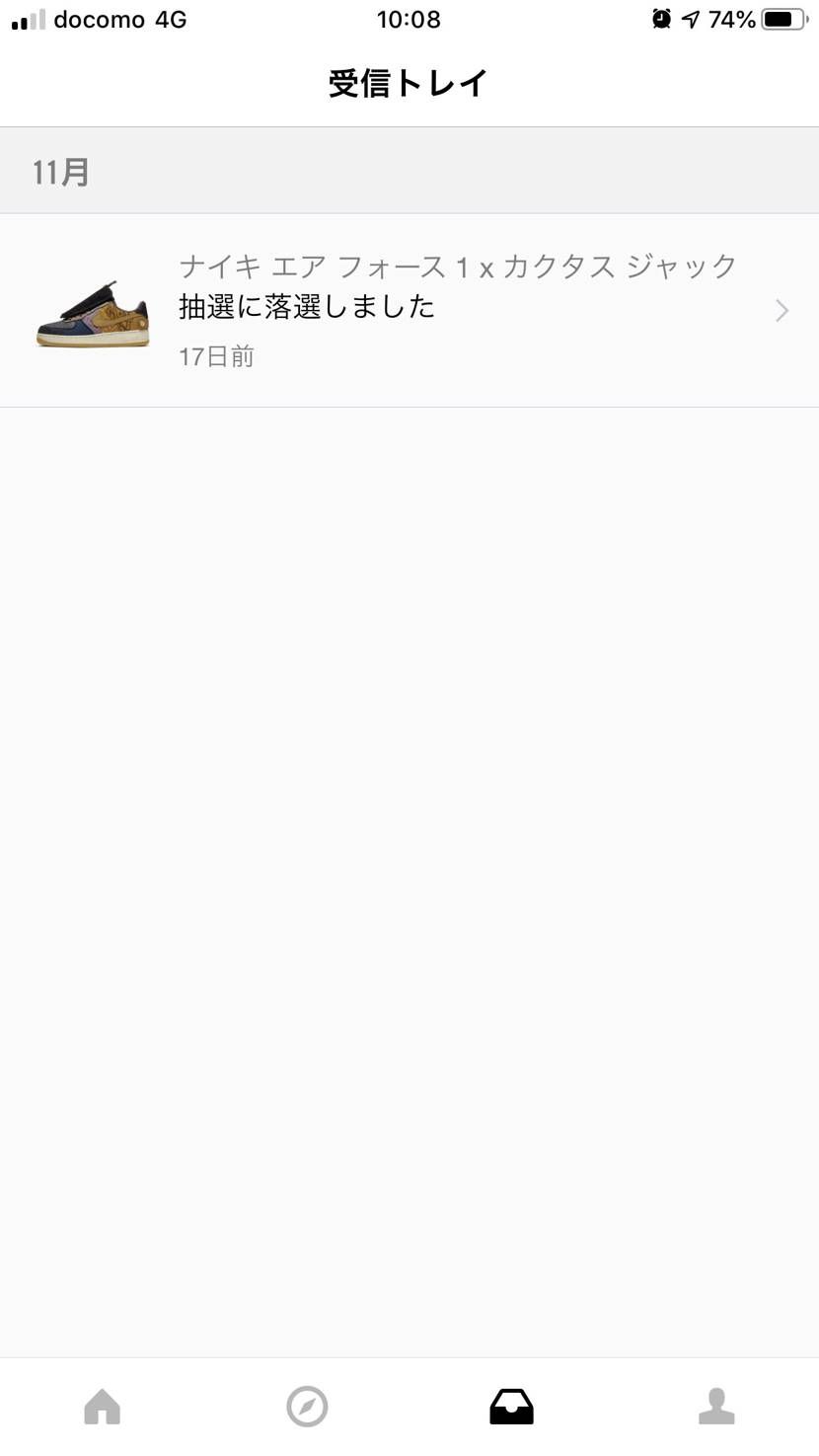Switch to the home tab

pos(103,1407)
